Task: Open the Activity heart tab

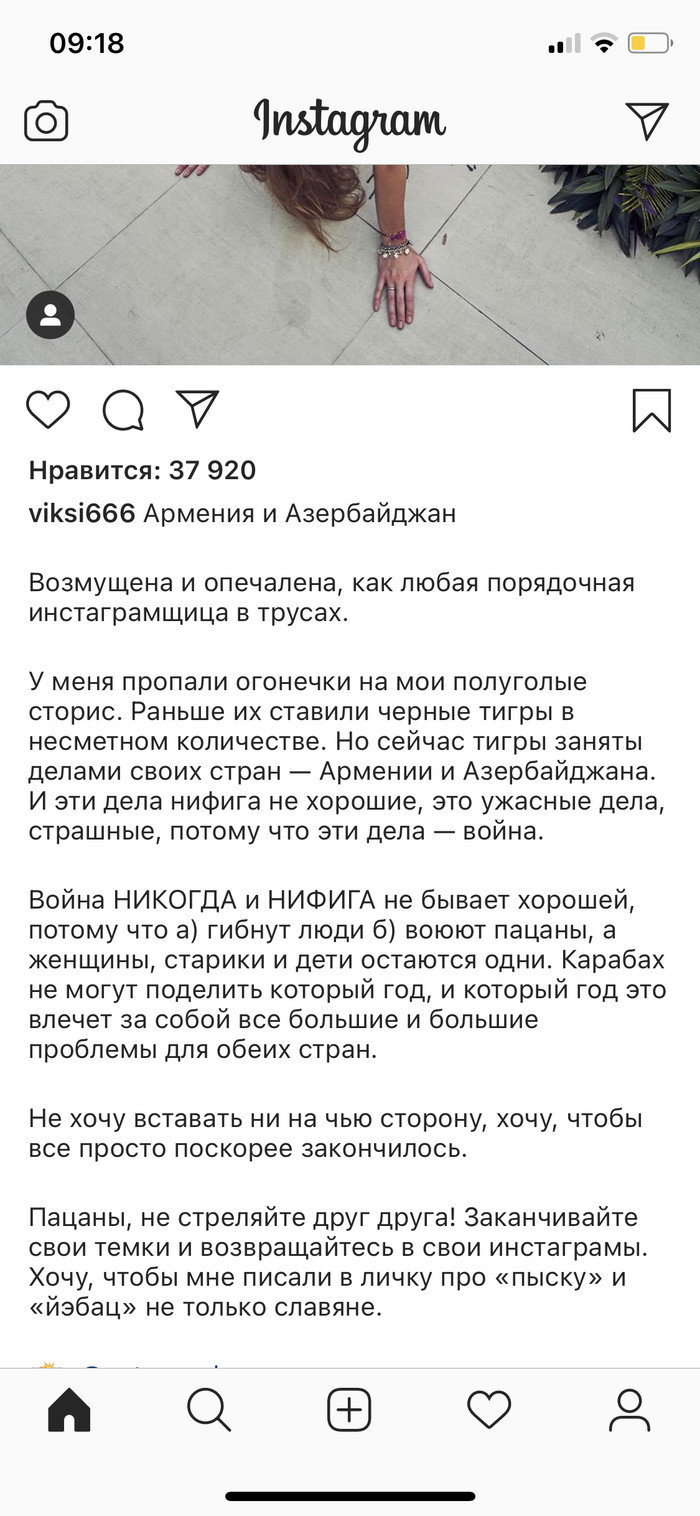Action: [489, 1410]
